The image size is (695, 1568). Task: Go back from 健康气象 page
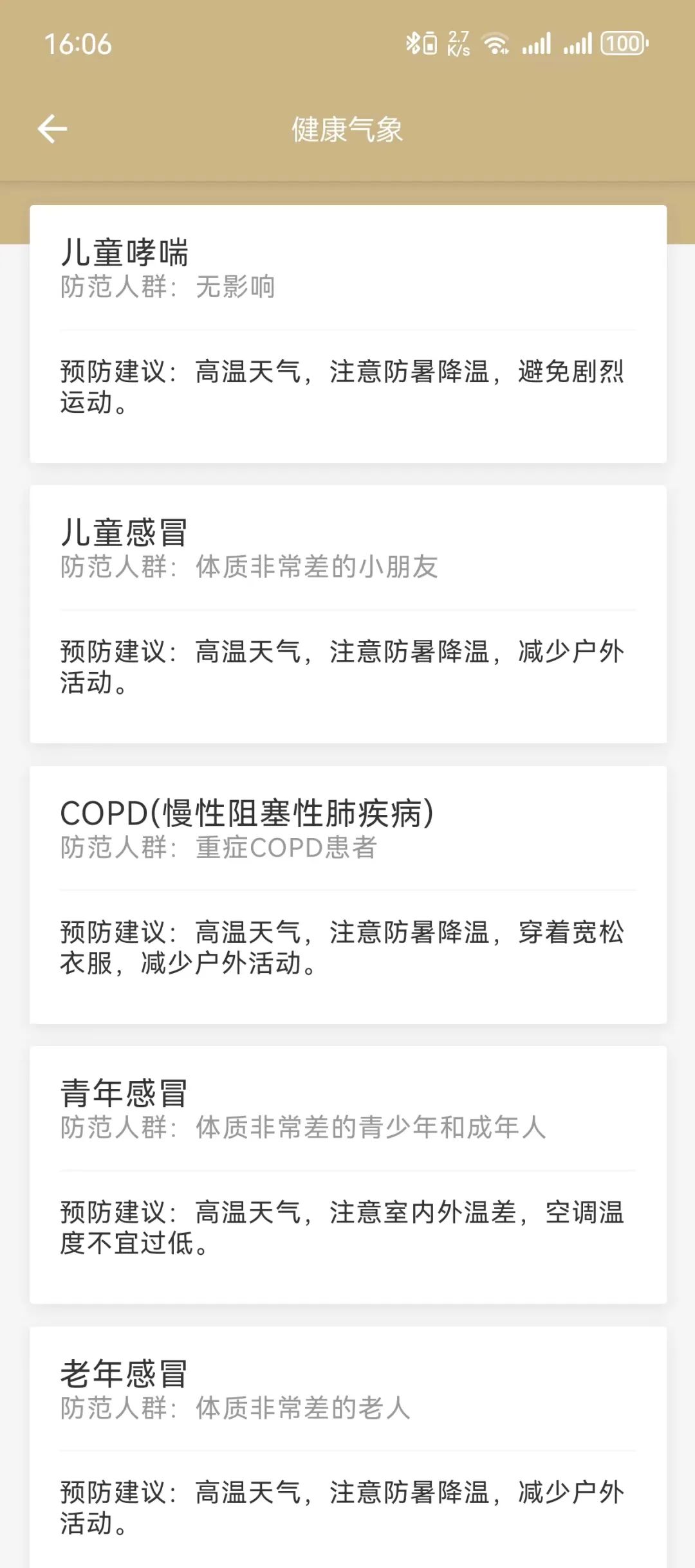(x=52, y=129)
